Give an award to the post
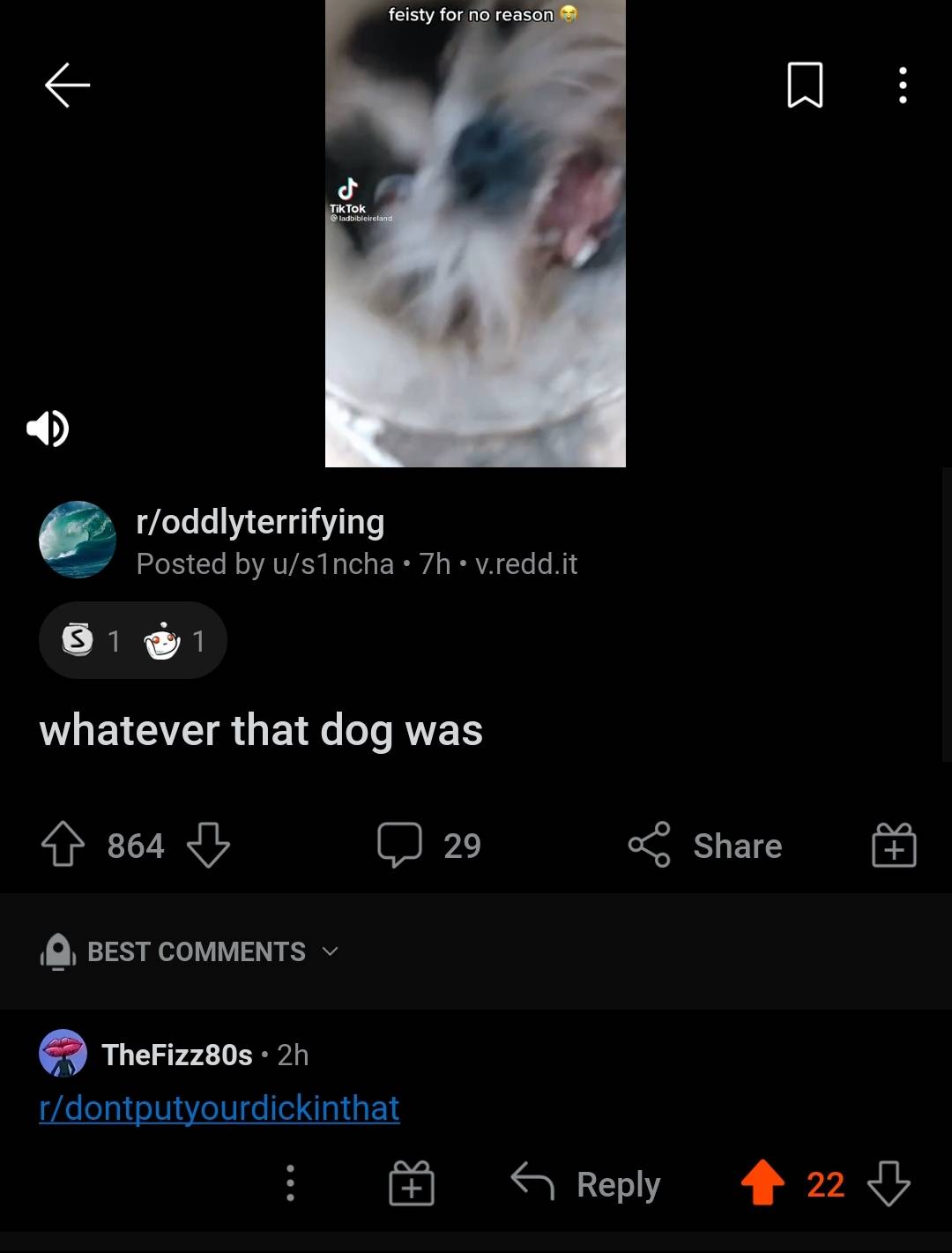Viewport: 952px width, 1253px height. pos(894,845)
